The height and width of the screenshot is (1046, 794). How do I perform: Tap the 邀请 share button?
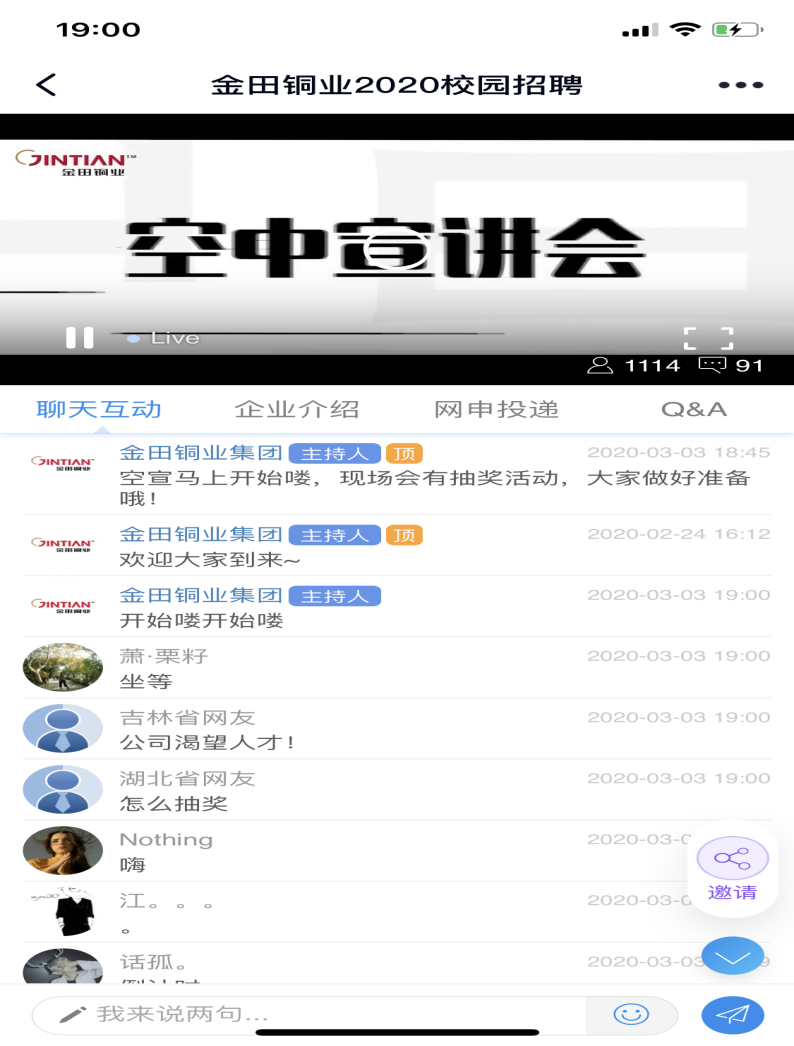[733, 868]
